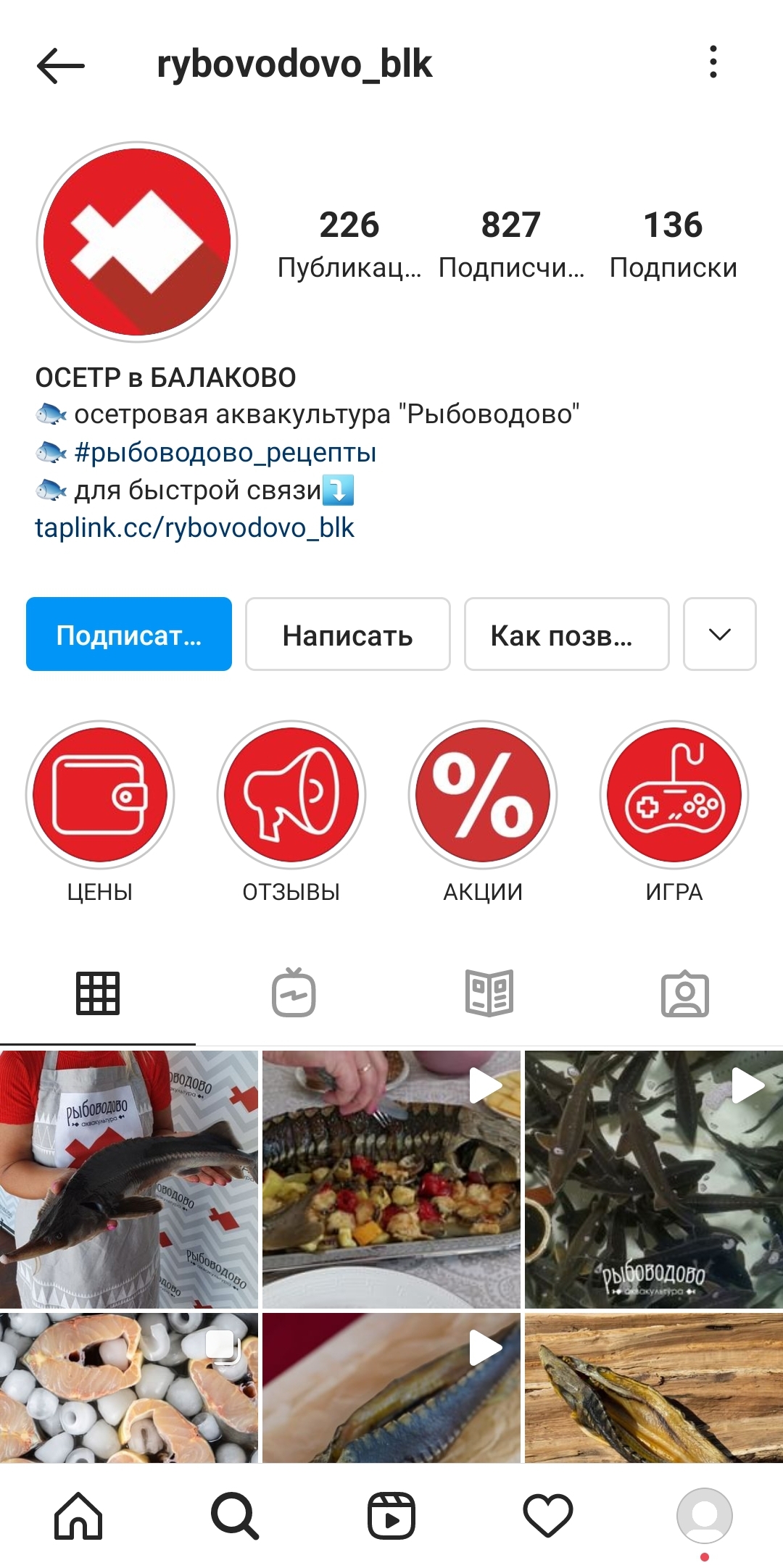Image resolution: width=783 pixels, height=1568 pixels.
Task: Tap Написать to message the account
Action: (348, 634)
